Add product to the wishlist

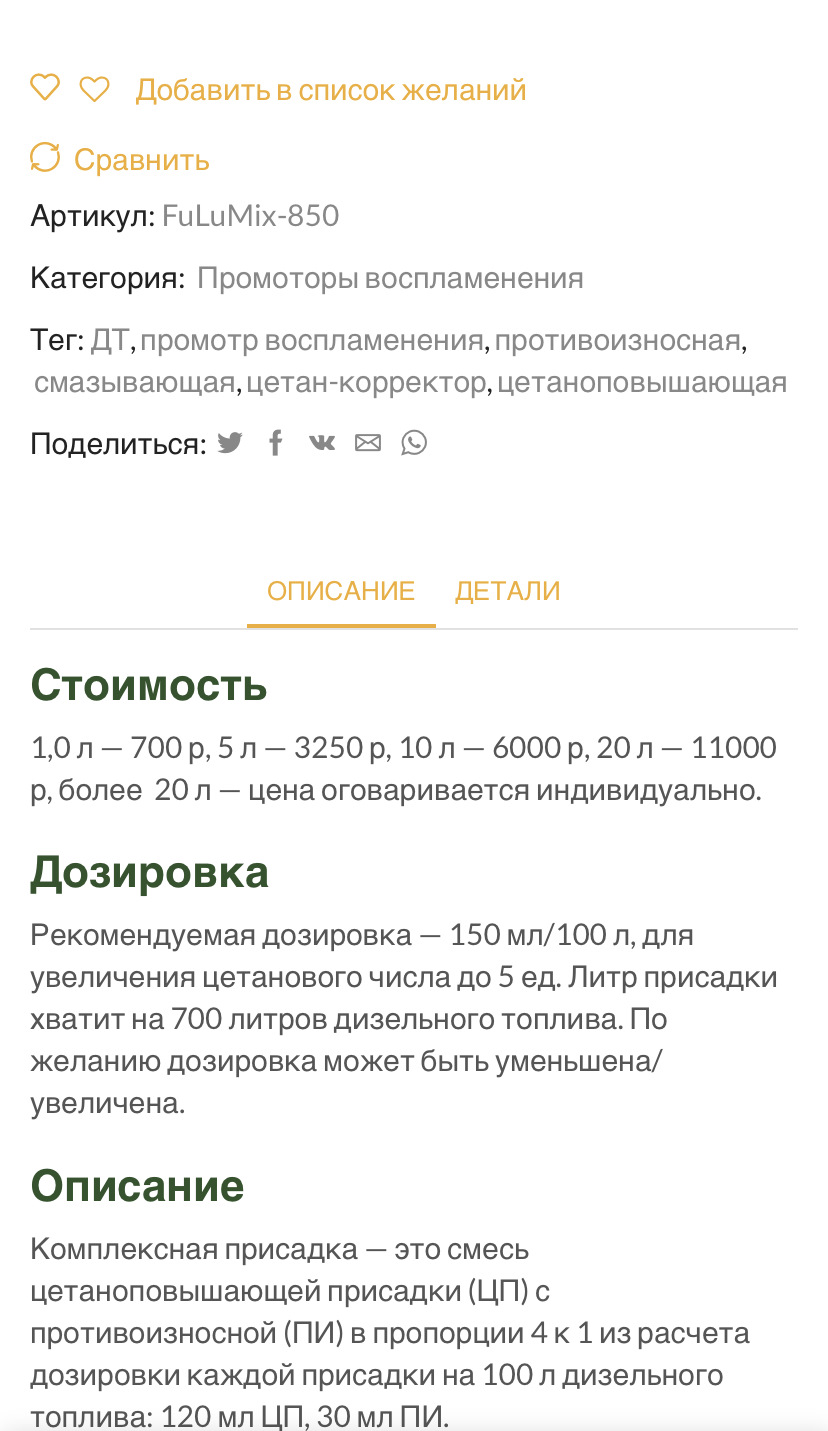(330, 90)
